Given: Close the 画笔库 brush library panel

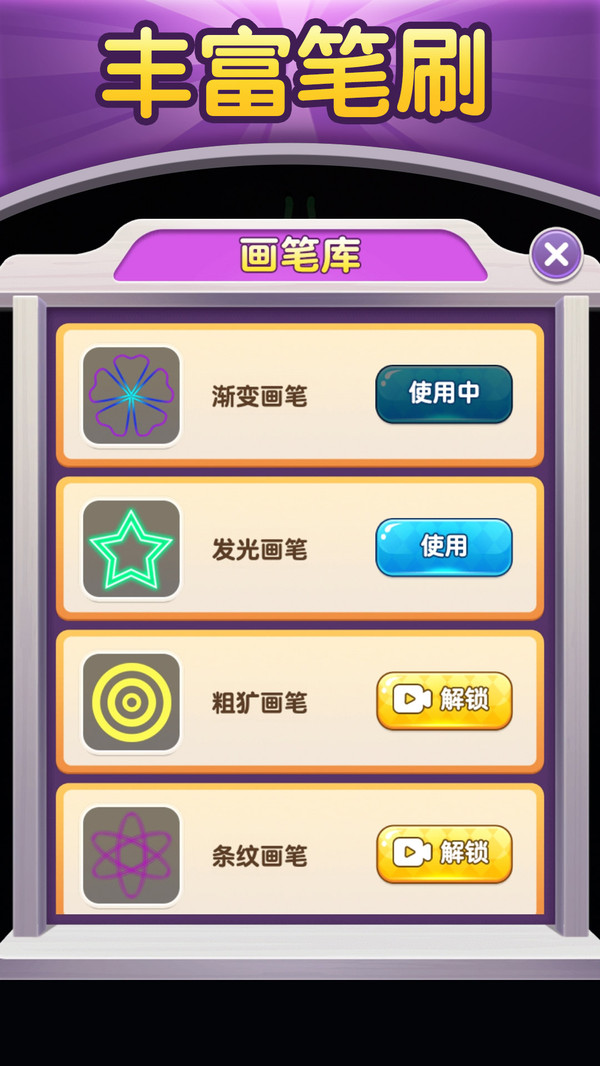Looking at the screenshot, I should click(x=557, y=255).
